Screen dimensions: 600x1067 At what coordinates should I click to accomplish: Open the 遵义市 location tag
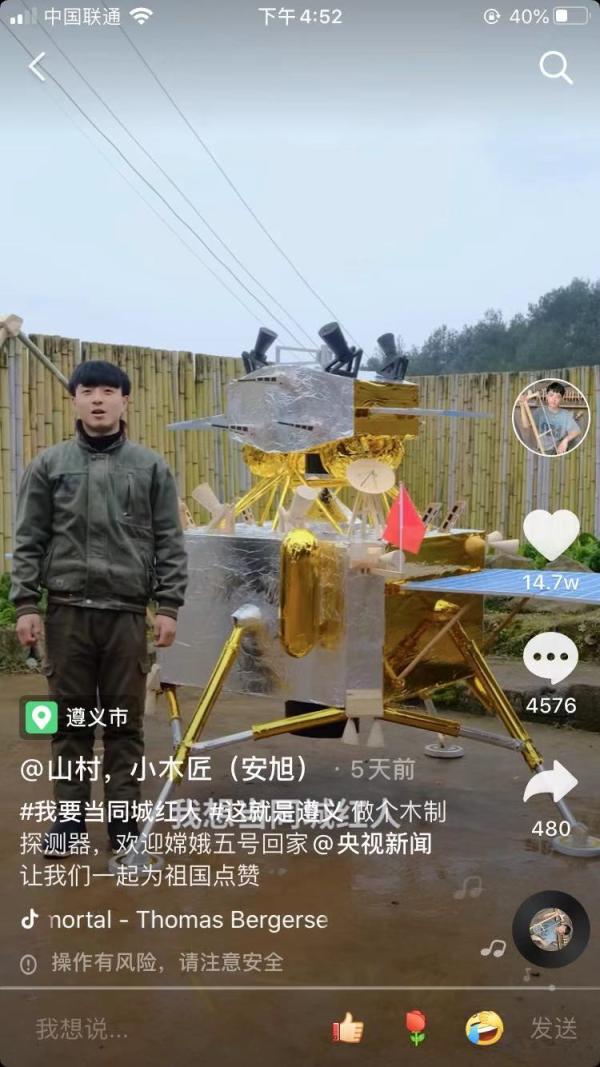[79, 717]
